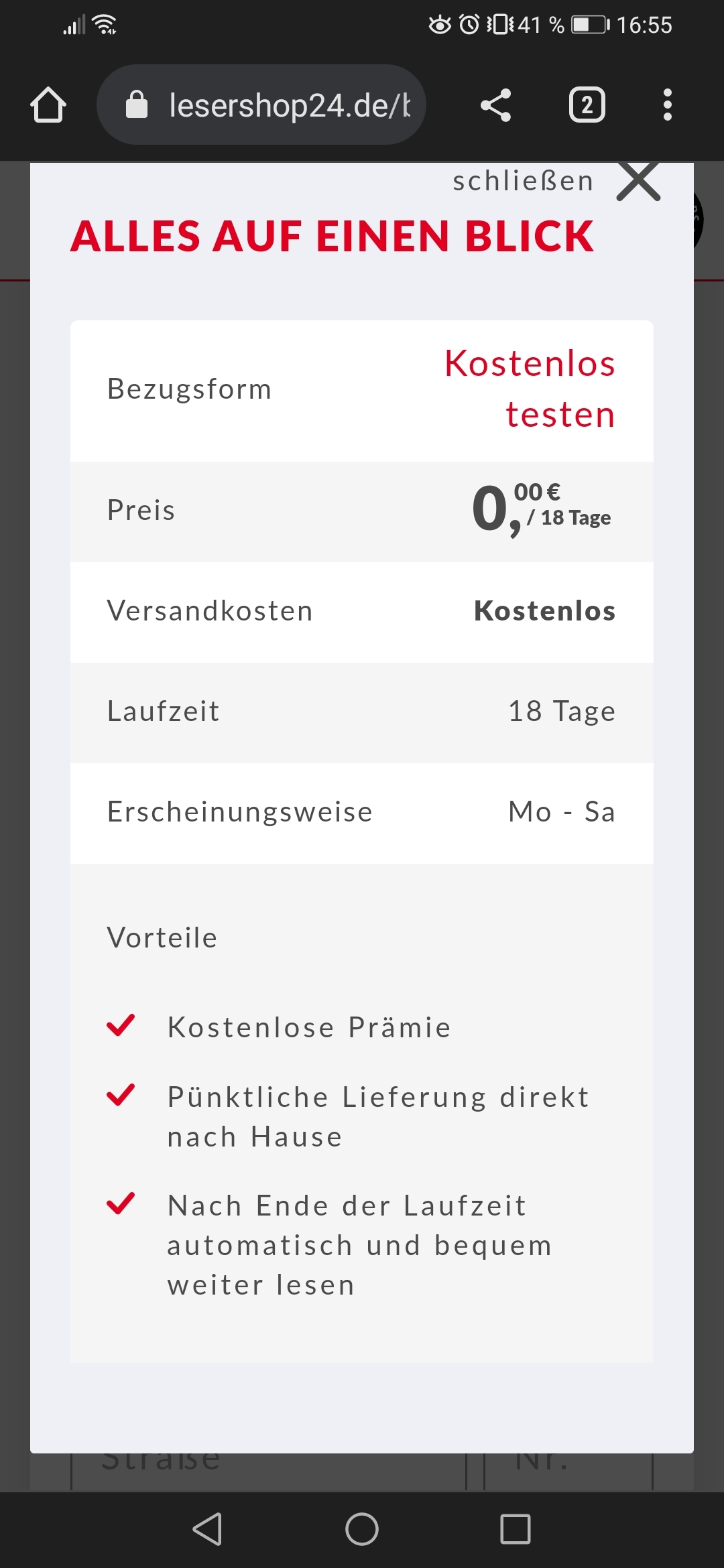Go back using the system back button
This screenshot has width=724, height=1568.
tap(207, 1529)
